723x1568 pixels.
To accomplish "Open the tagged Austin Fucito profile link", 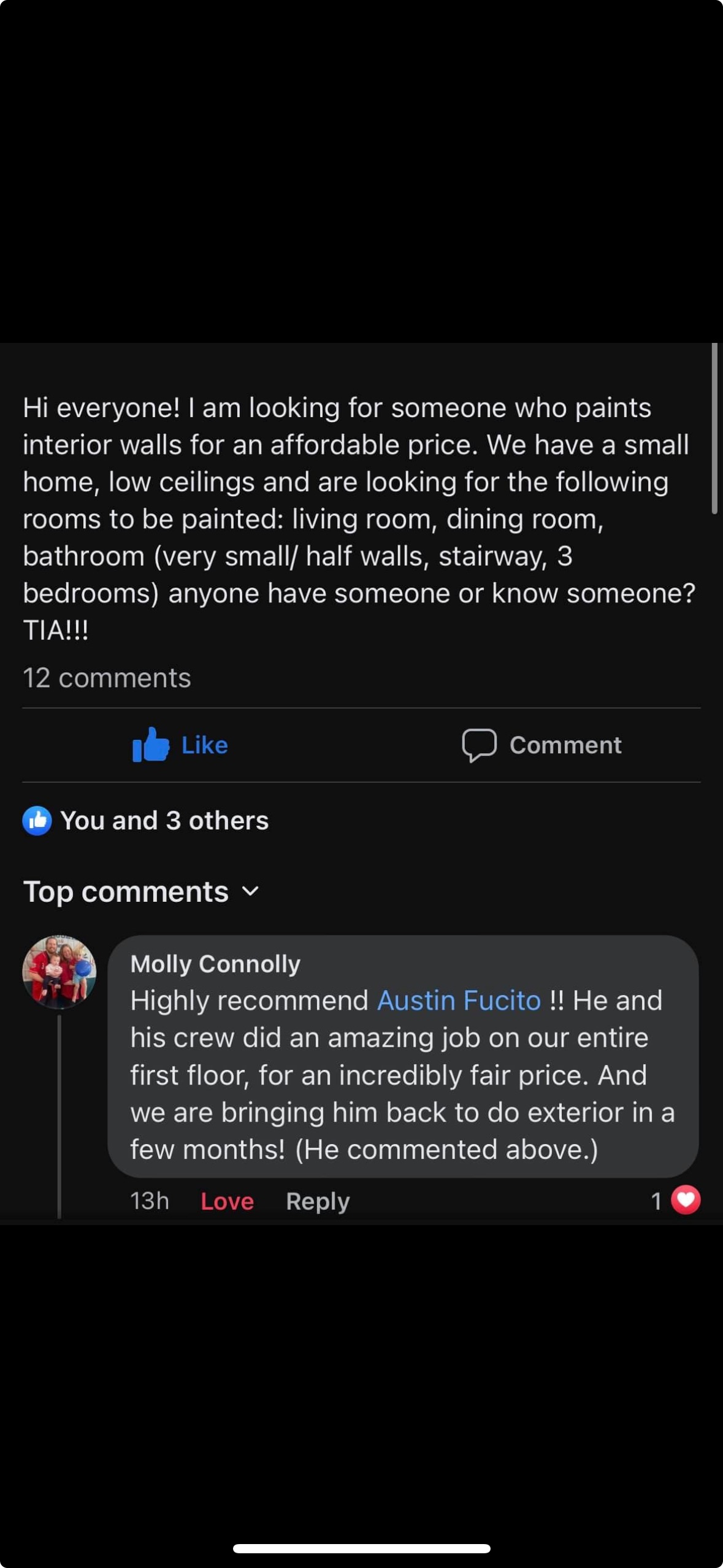I will 459,1001.
